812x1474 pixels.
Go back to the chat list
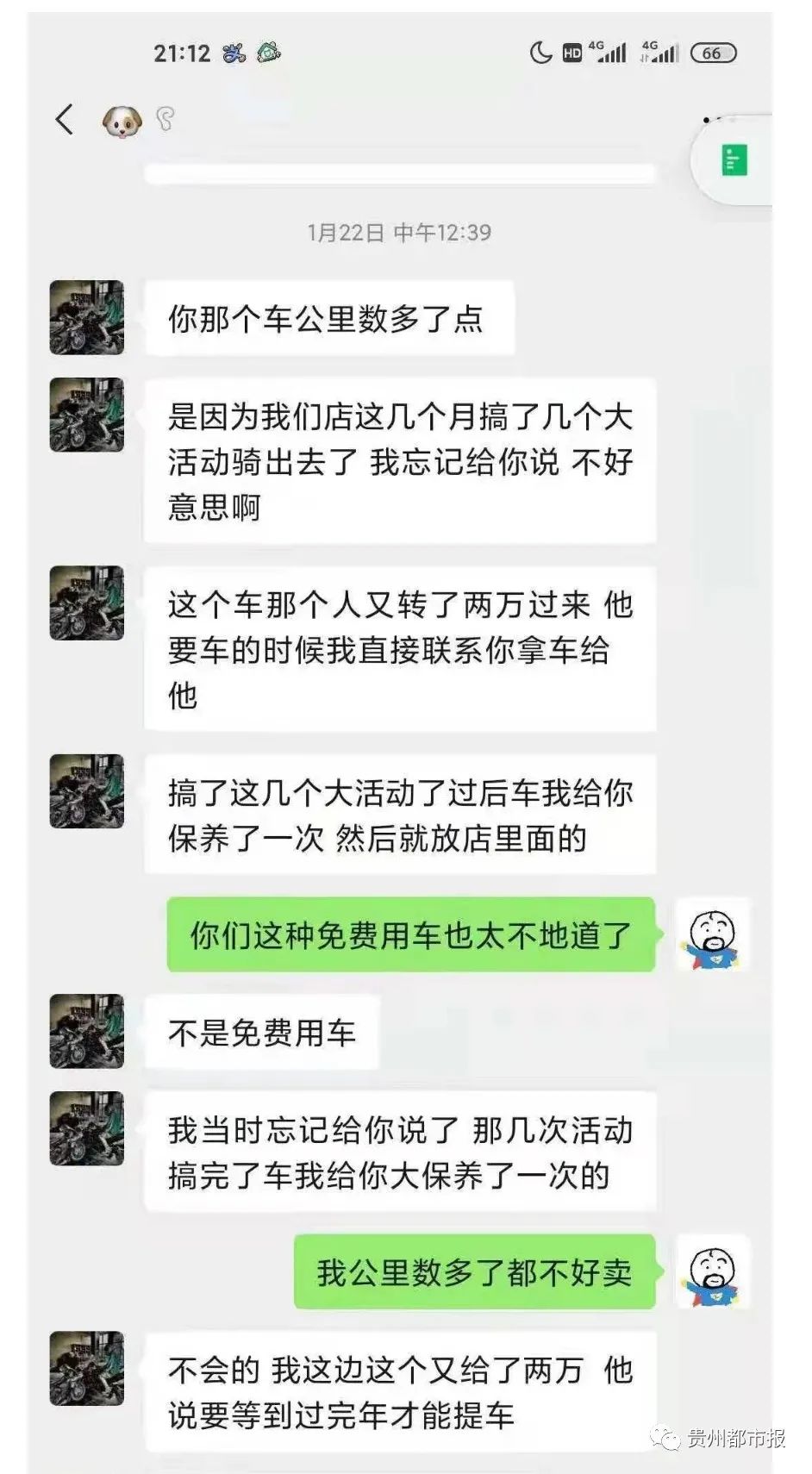(x=65, y=119)
